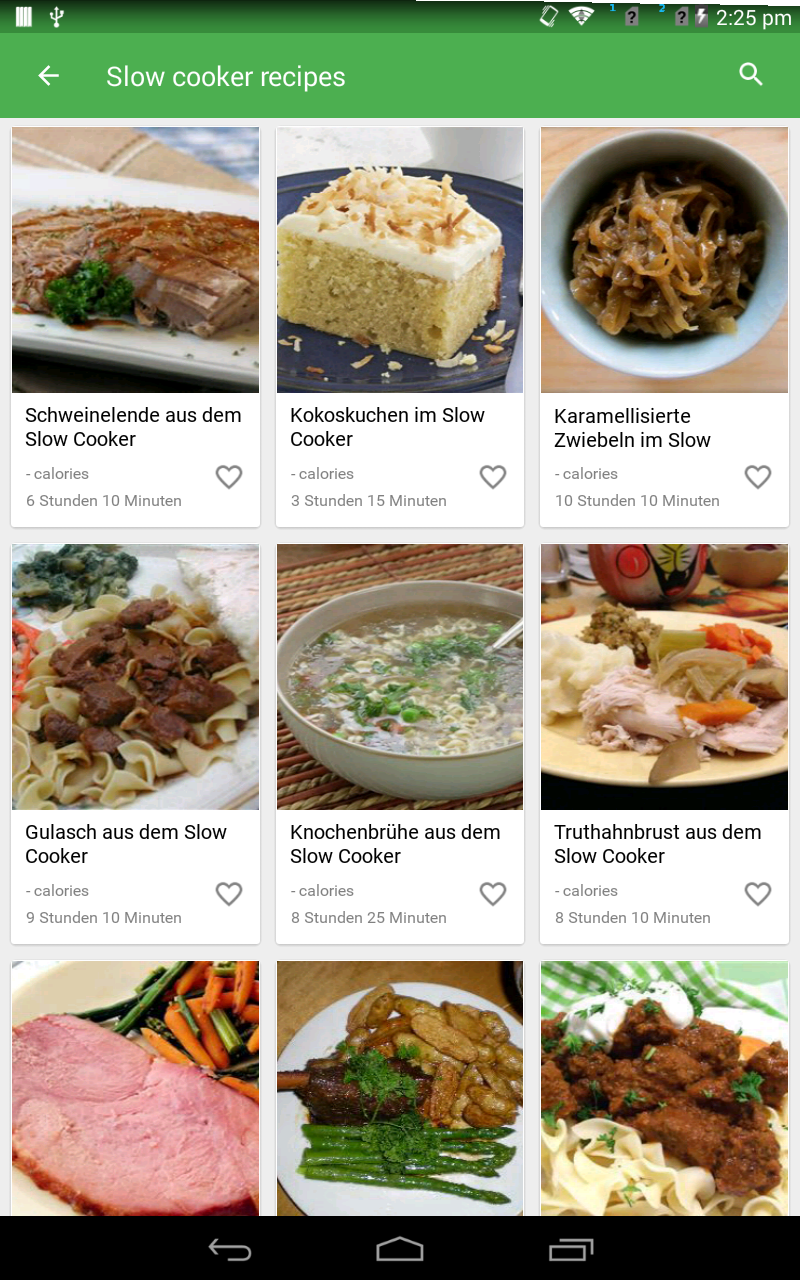Open the recent apps system button

(571, 1249)
